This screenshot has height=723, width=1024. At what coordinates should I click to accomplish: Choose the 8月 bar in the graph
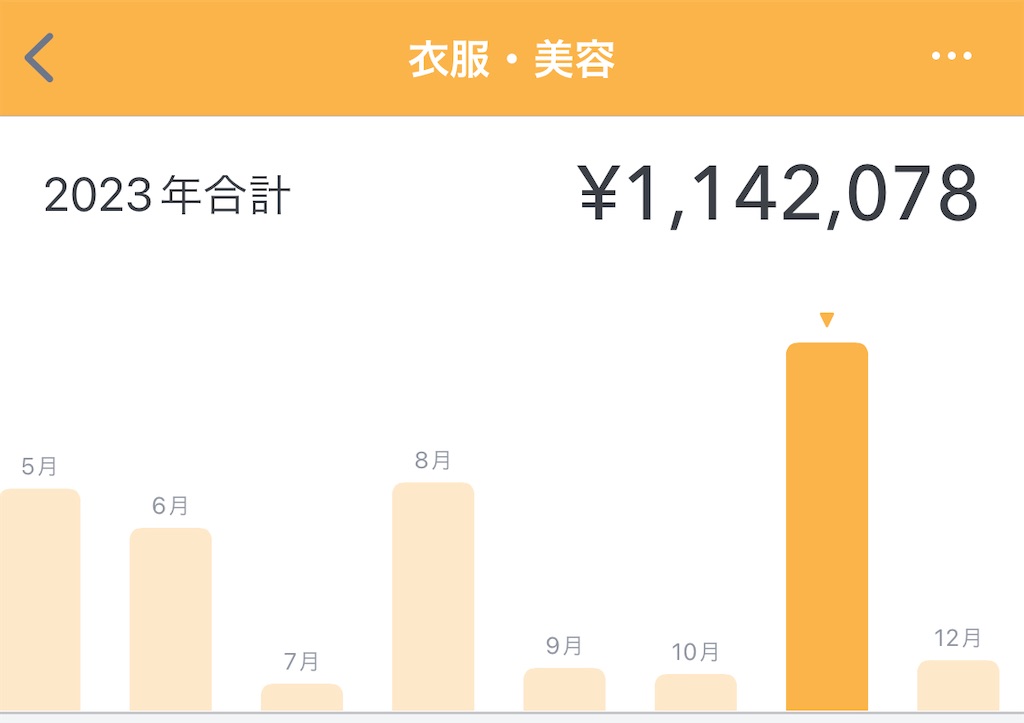point(433,596)
